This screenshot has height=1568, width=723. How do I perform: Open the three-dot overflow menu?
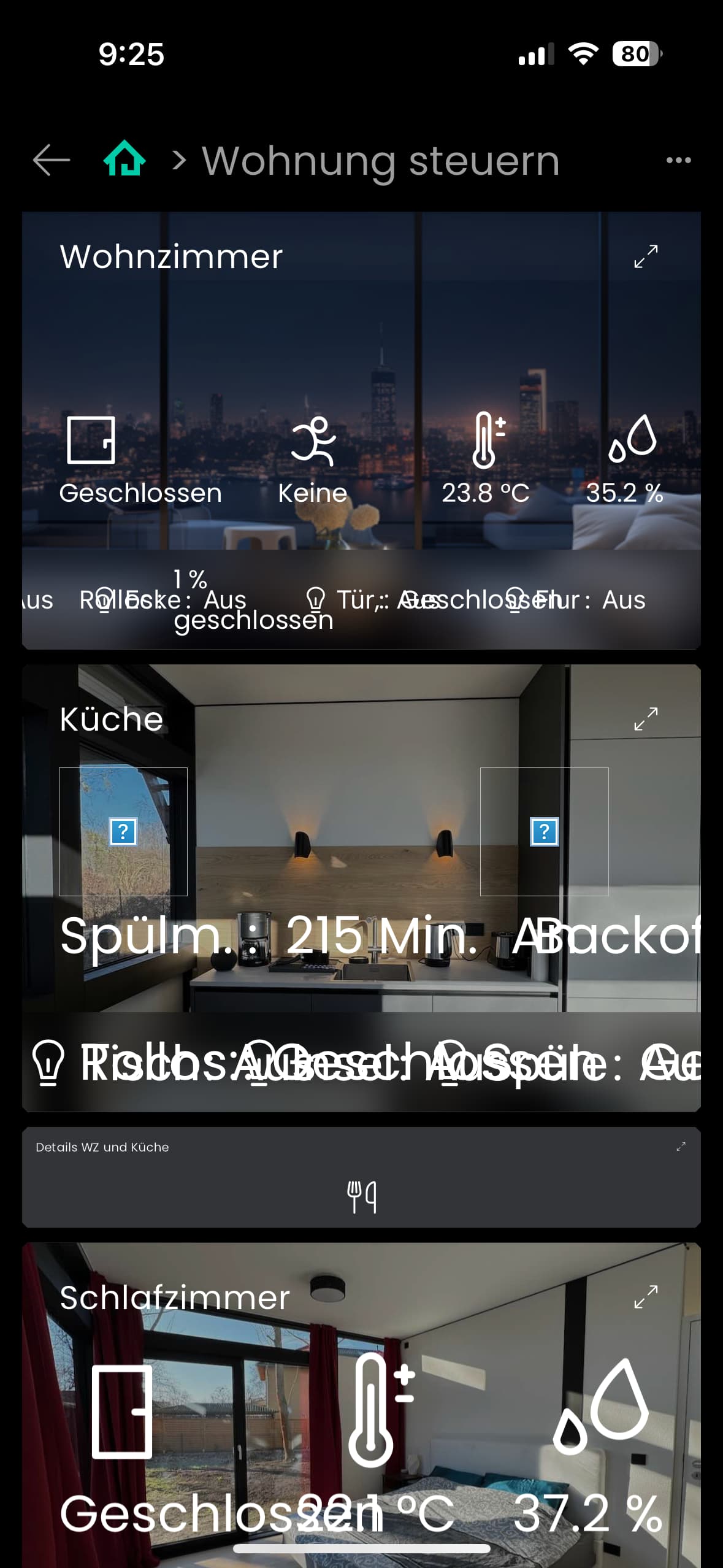coord(678,160)
